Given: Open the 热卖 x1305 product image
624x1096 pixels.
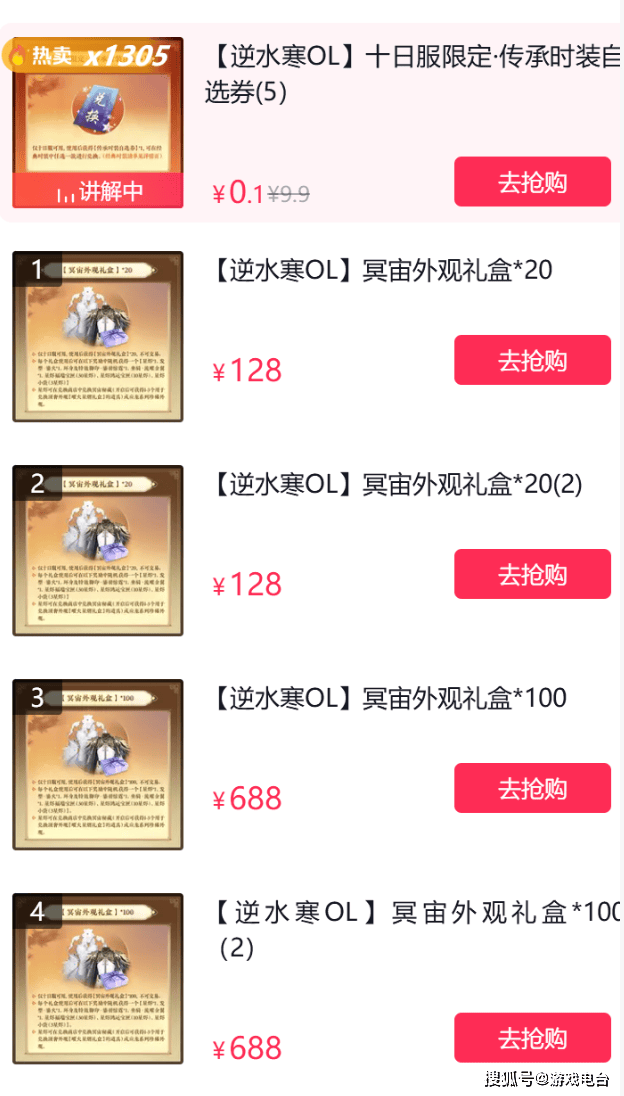Looking at the screenshot, I should tap(97, 123).
